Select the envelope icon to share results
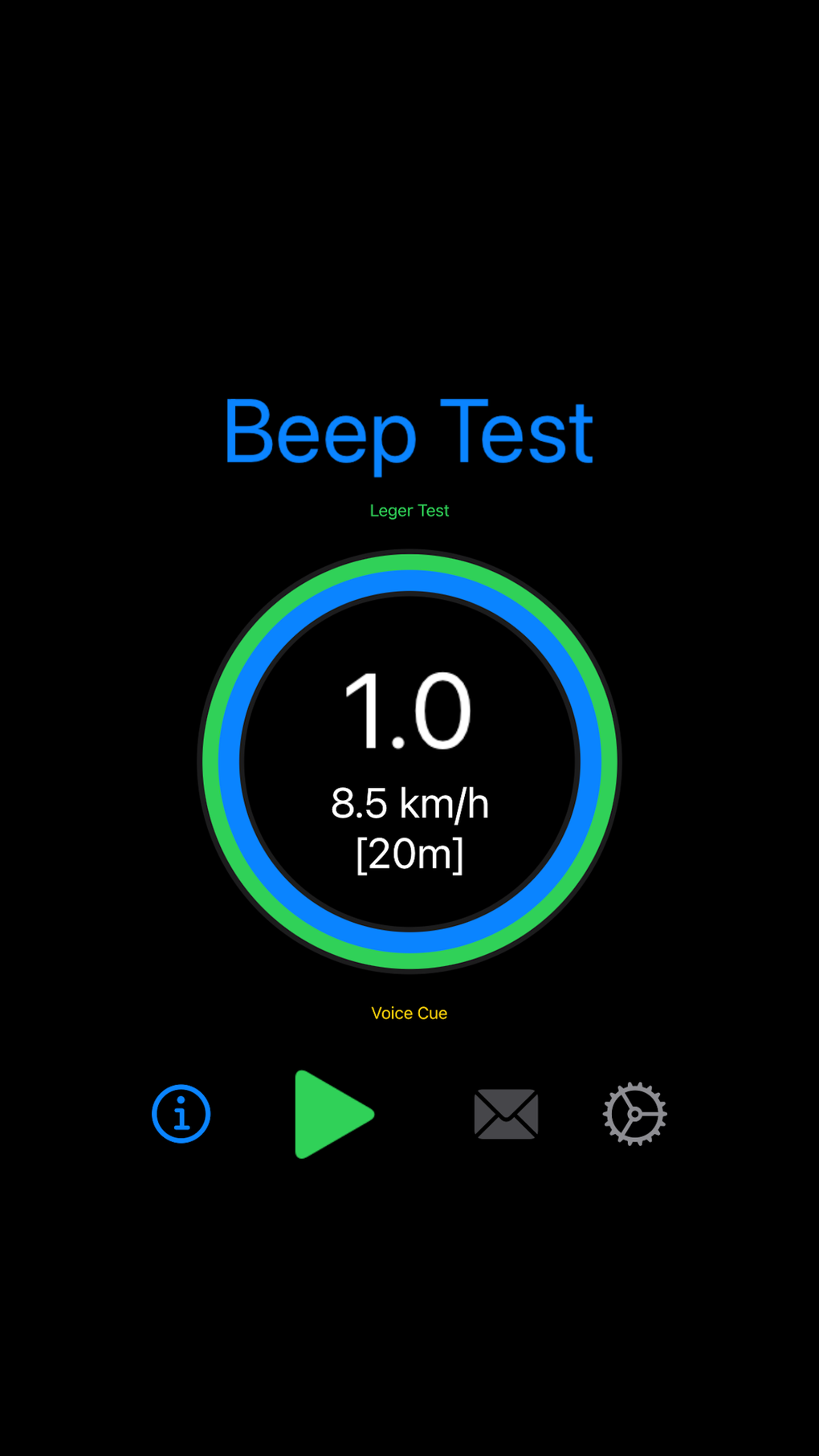Viewport: 819px width, 1456px height. tap(505, 1113)
